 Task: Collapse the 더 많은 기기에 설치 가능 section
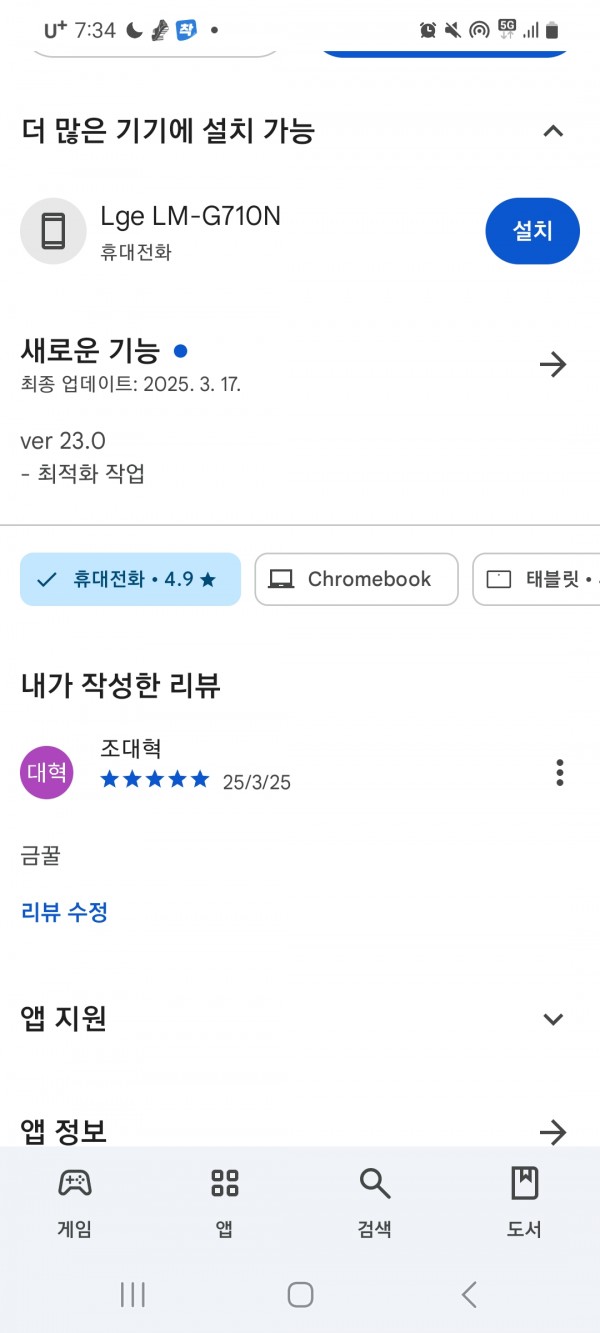[553, 131]
